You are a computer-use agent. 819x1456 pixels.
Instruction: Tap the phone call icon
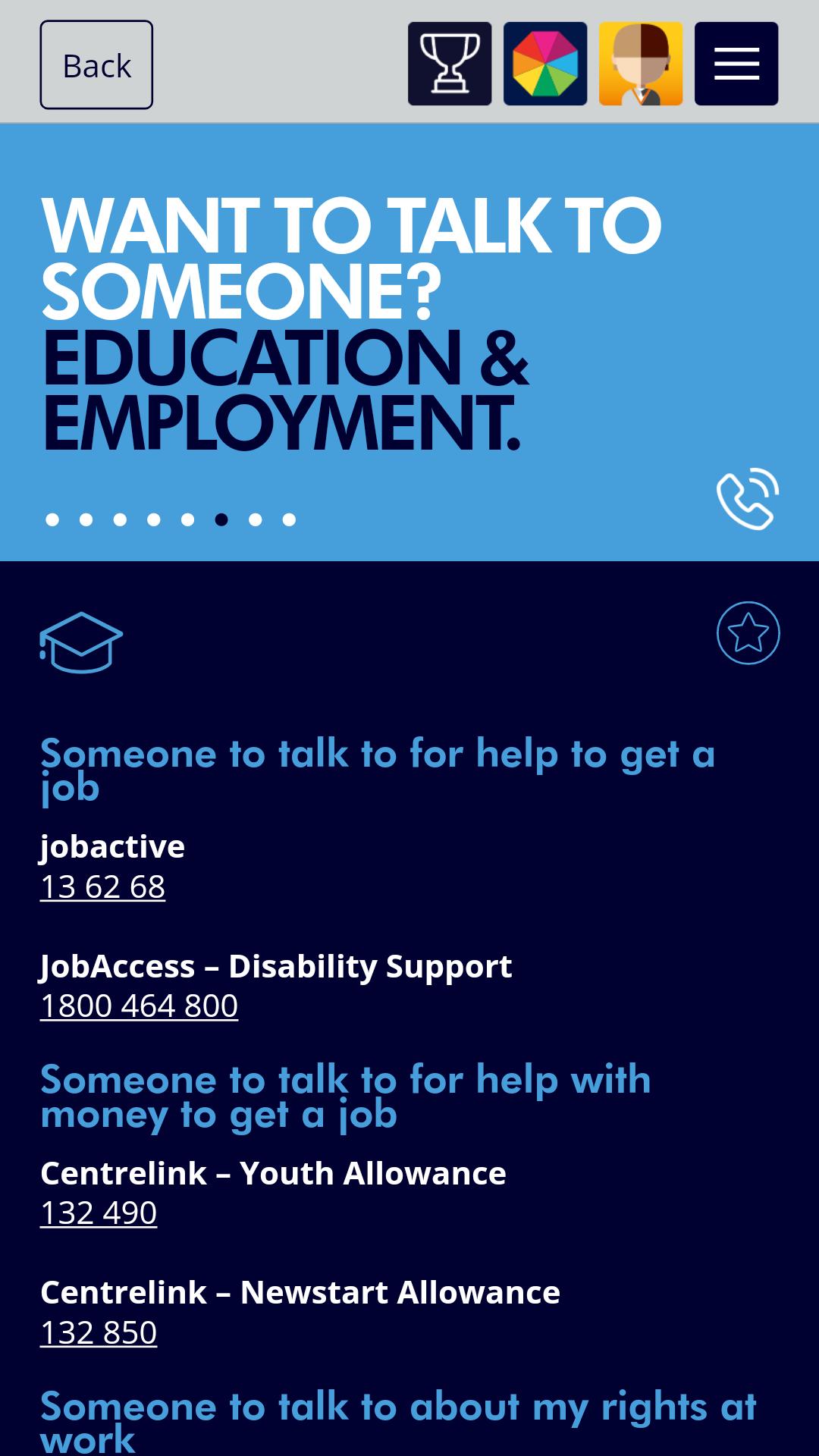(748, 498)
